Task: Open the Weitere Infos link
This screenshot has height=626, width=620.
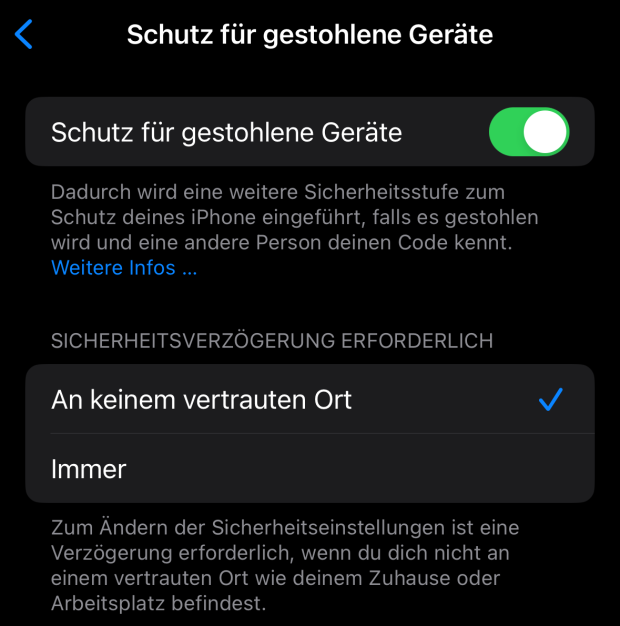Action: coord(124,268)
